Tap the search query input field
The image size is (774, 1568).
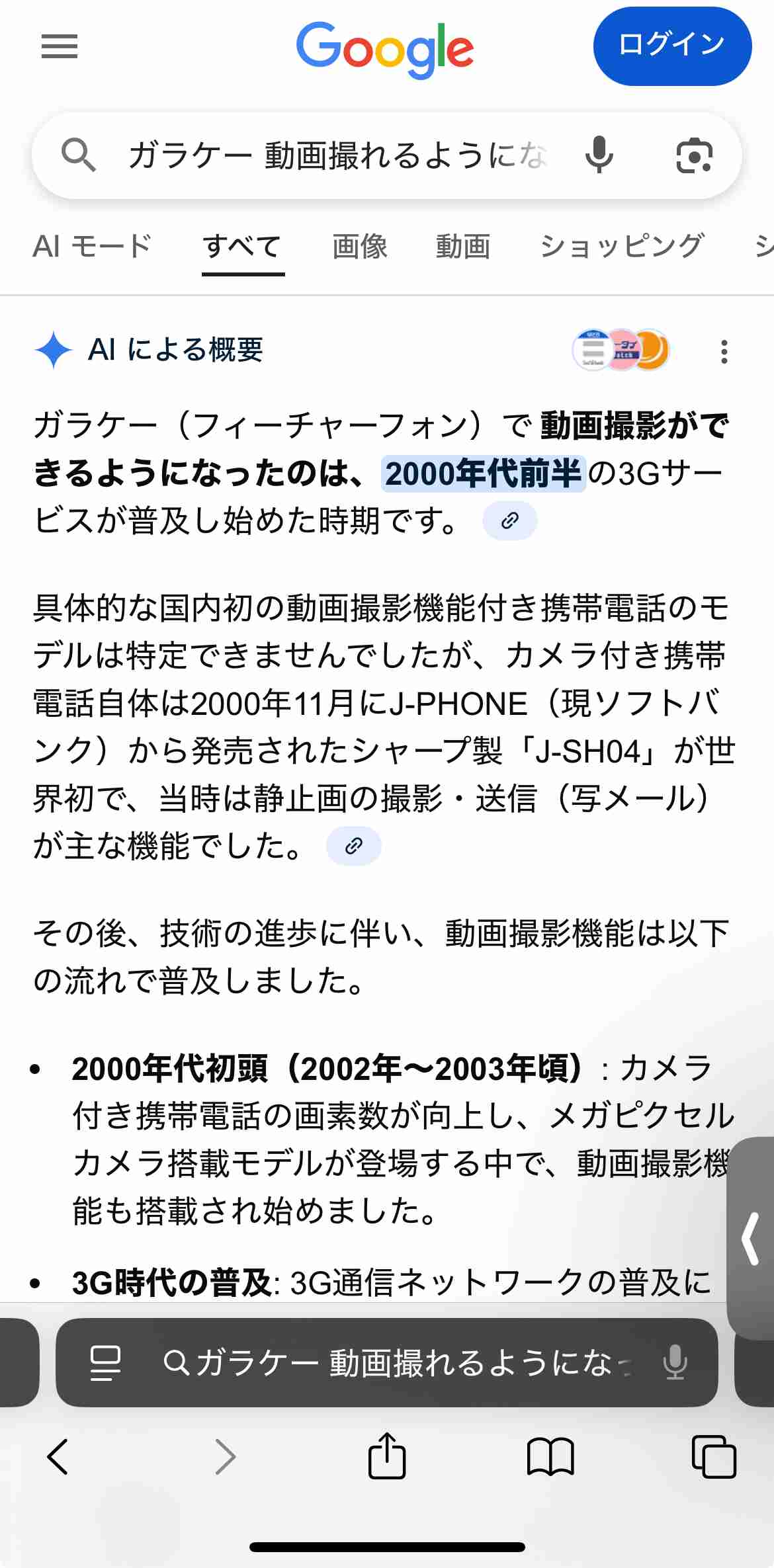[337, 155]
